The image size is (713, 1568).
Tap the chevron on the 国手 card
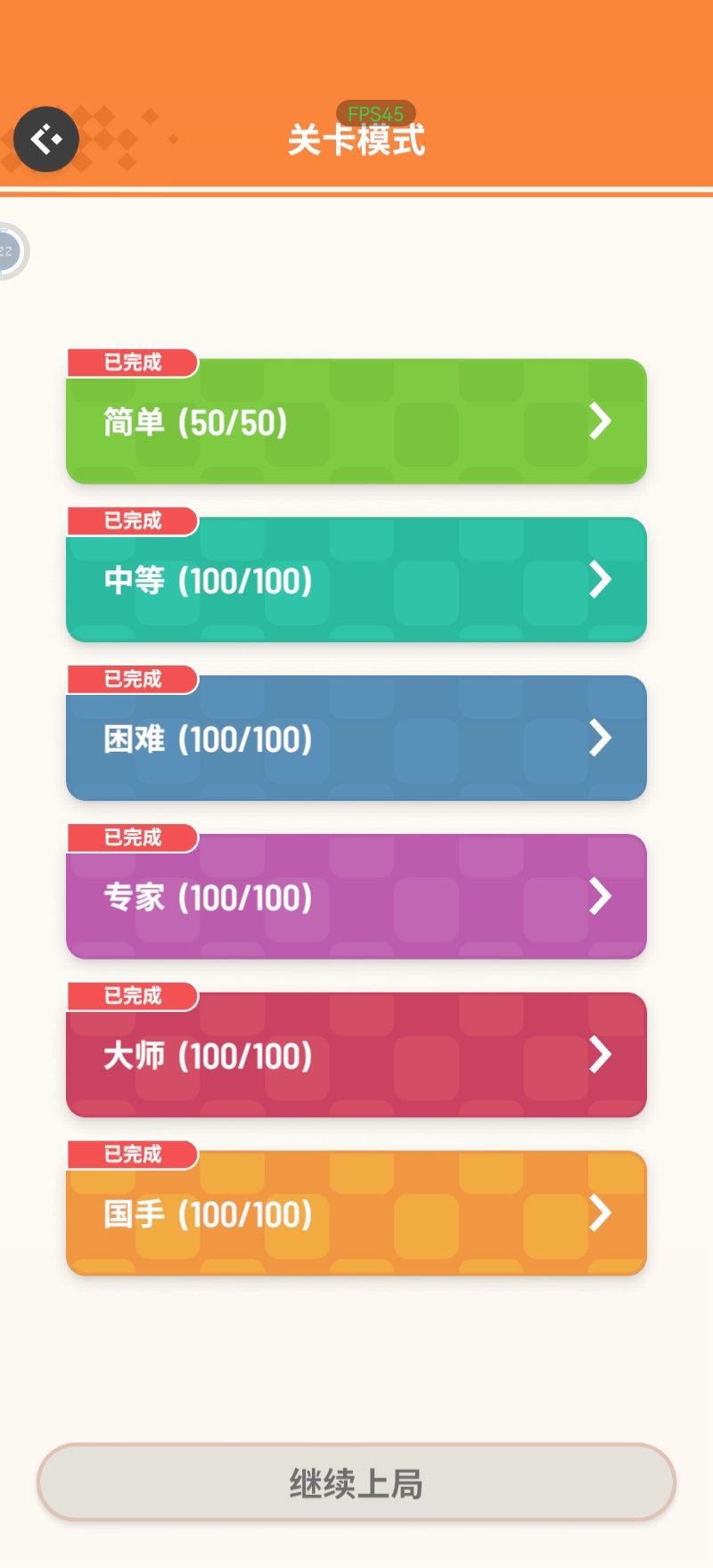click(x=599, y=1213)
